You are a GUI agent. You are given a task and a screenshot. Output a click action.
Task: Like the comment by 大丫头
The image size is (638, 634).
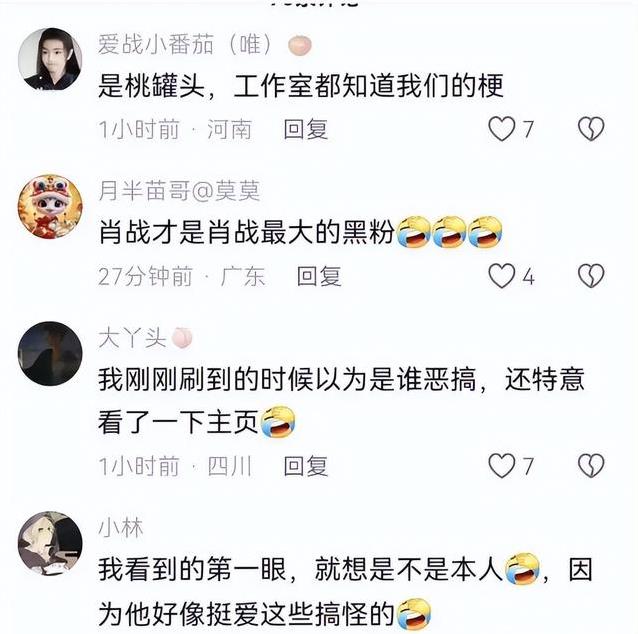pyautogui.click(x=502, y=465)
